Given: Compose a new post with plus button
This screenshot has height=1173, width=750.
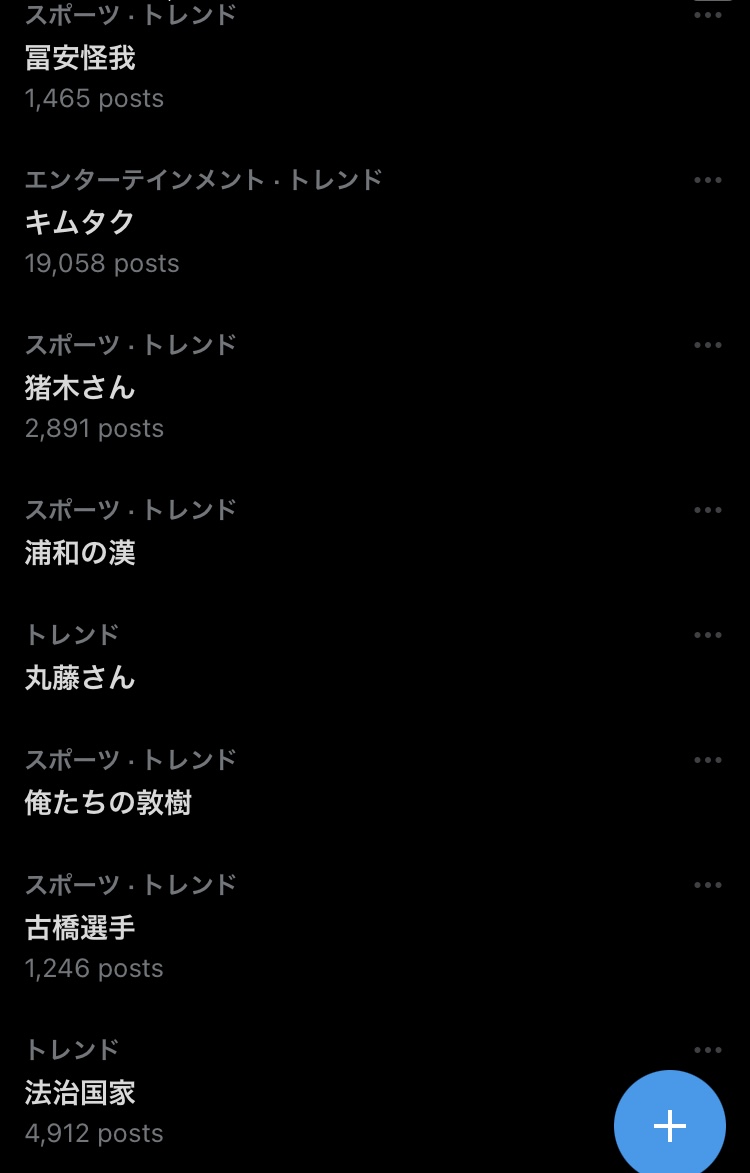Looking at the screenshot, I should [669, 1126].
